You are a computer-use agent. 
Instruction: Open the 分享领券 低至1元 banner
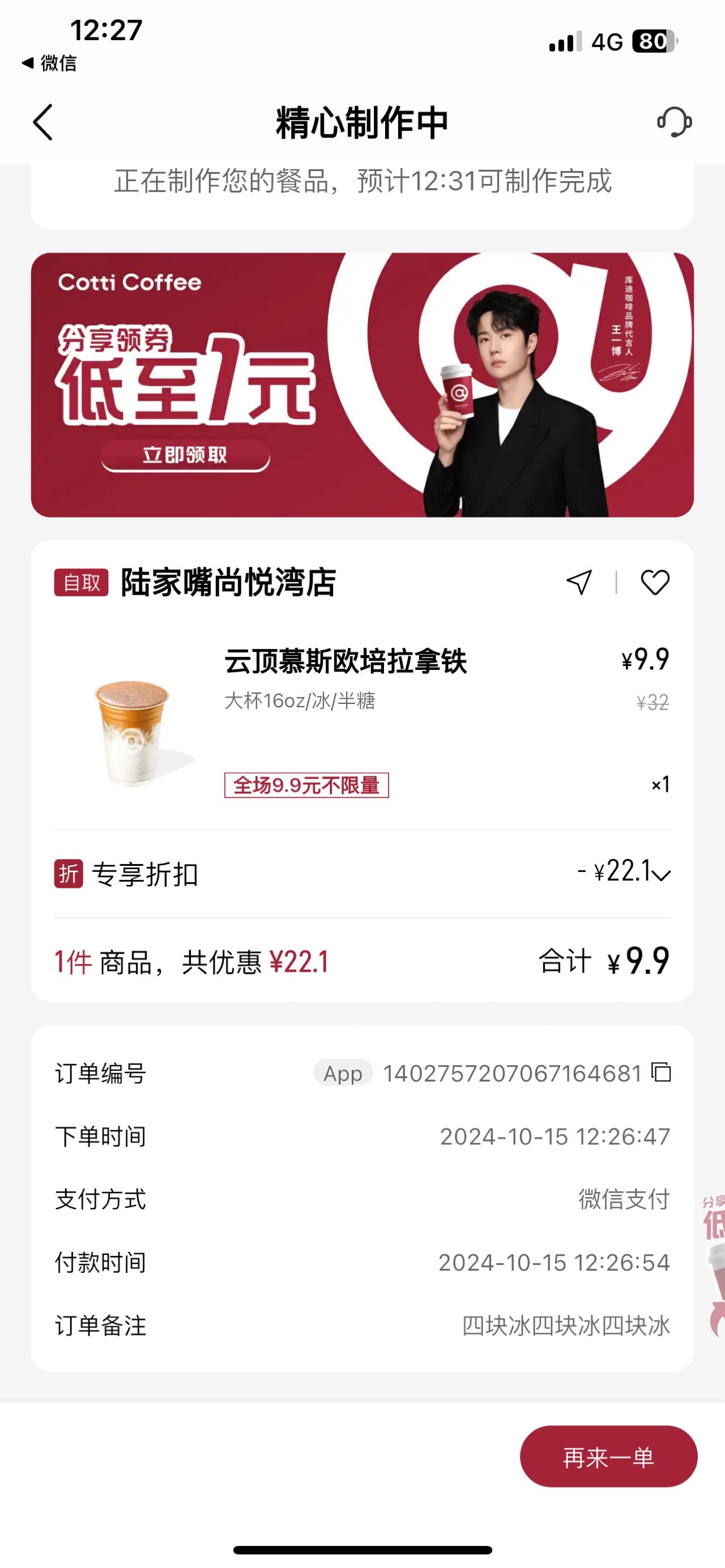pyautogui.click(x=362, y=384)
